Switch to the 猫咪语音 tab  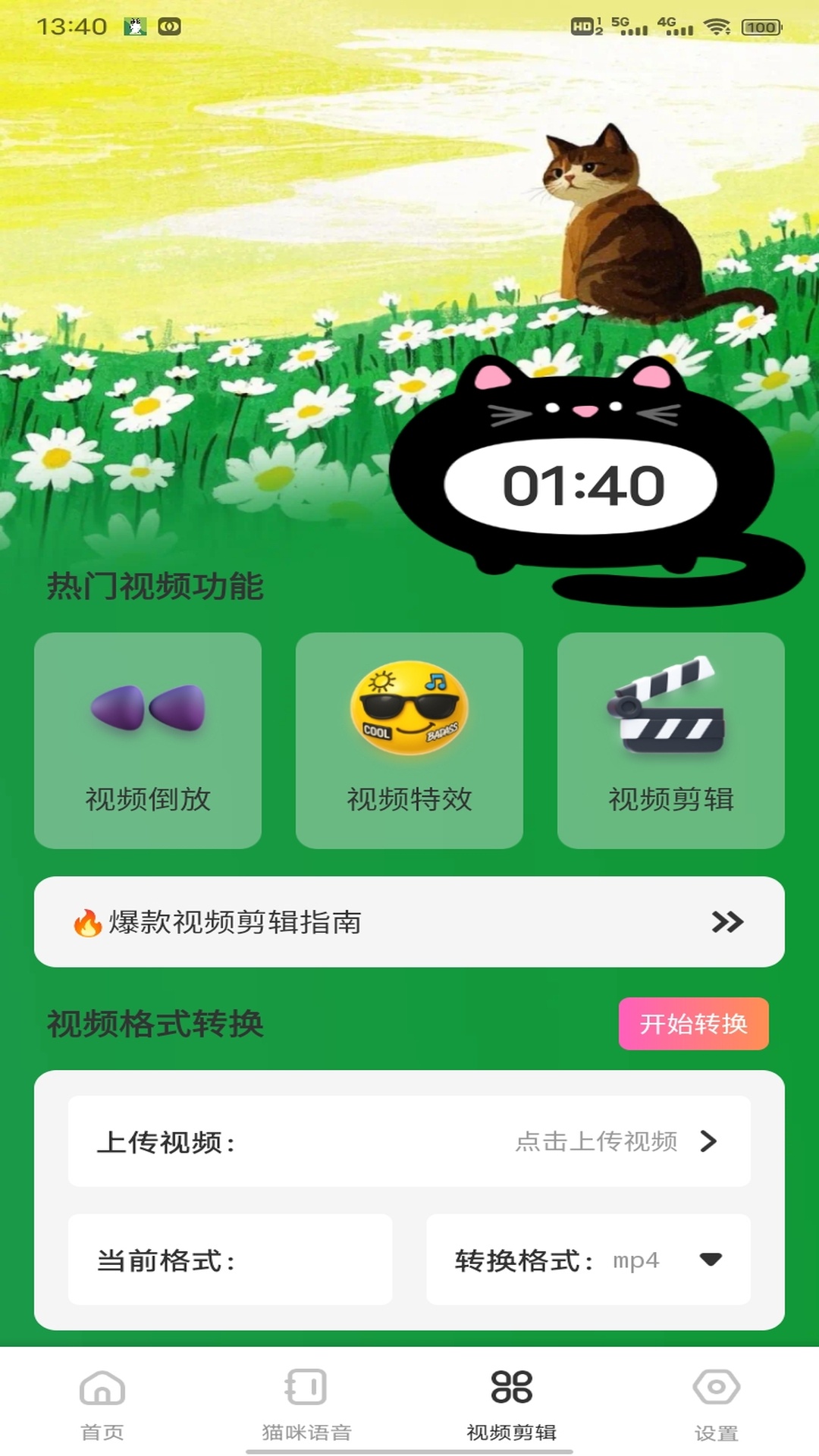(x=306, y=1404)
